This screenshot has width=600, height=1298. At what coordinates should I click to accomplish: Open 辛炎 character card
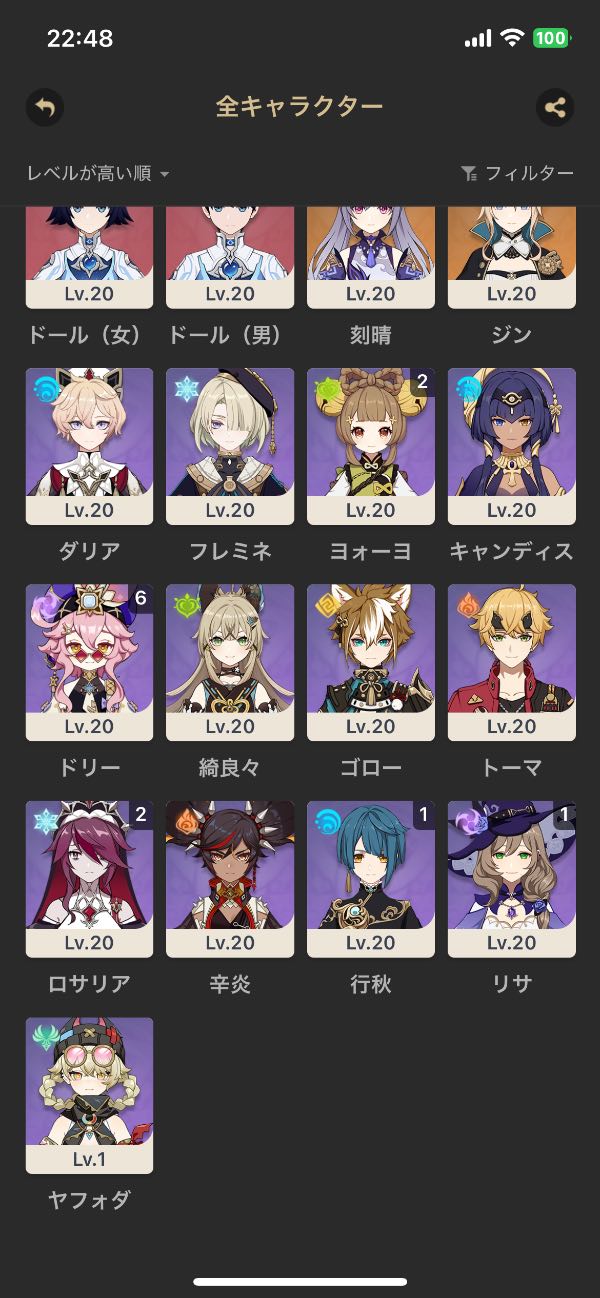[x=230, y=879]
